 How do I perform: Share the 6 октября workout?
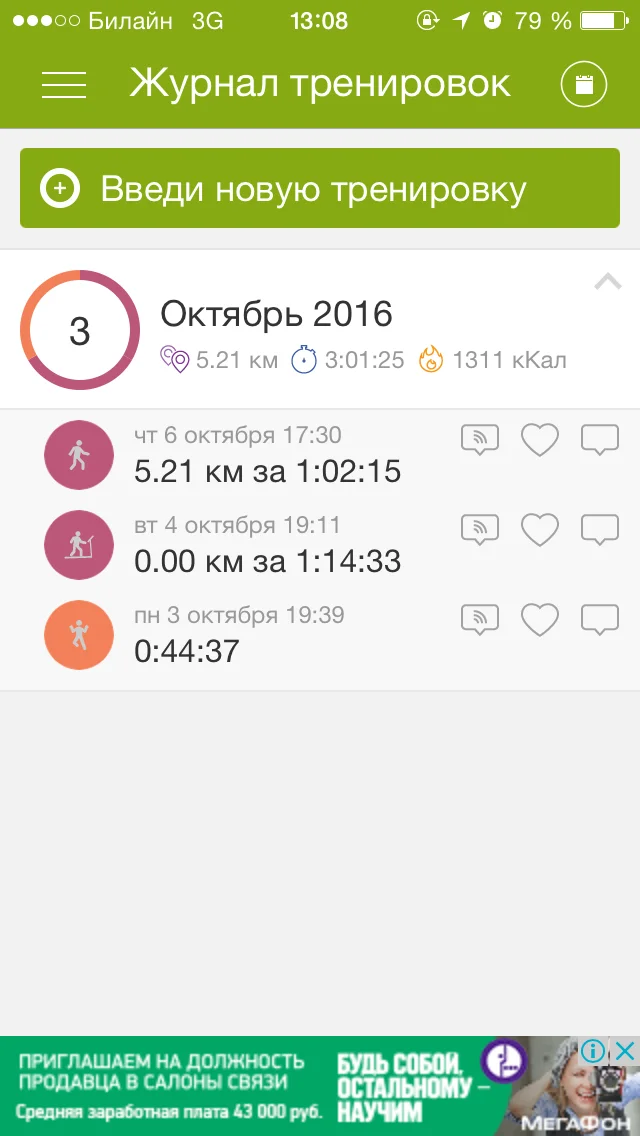480,439
